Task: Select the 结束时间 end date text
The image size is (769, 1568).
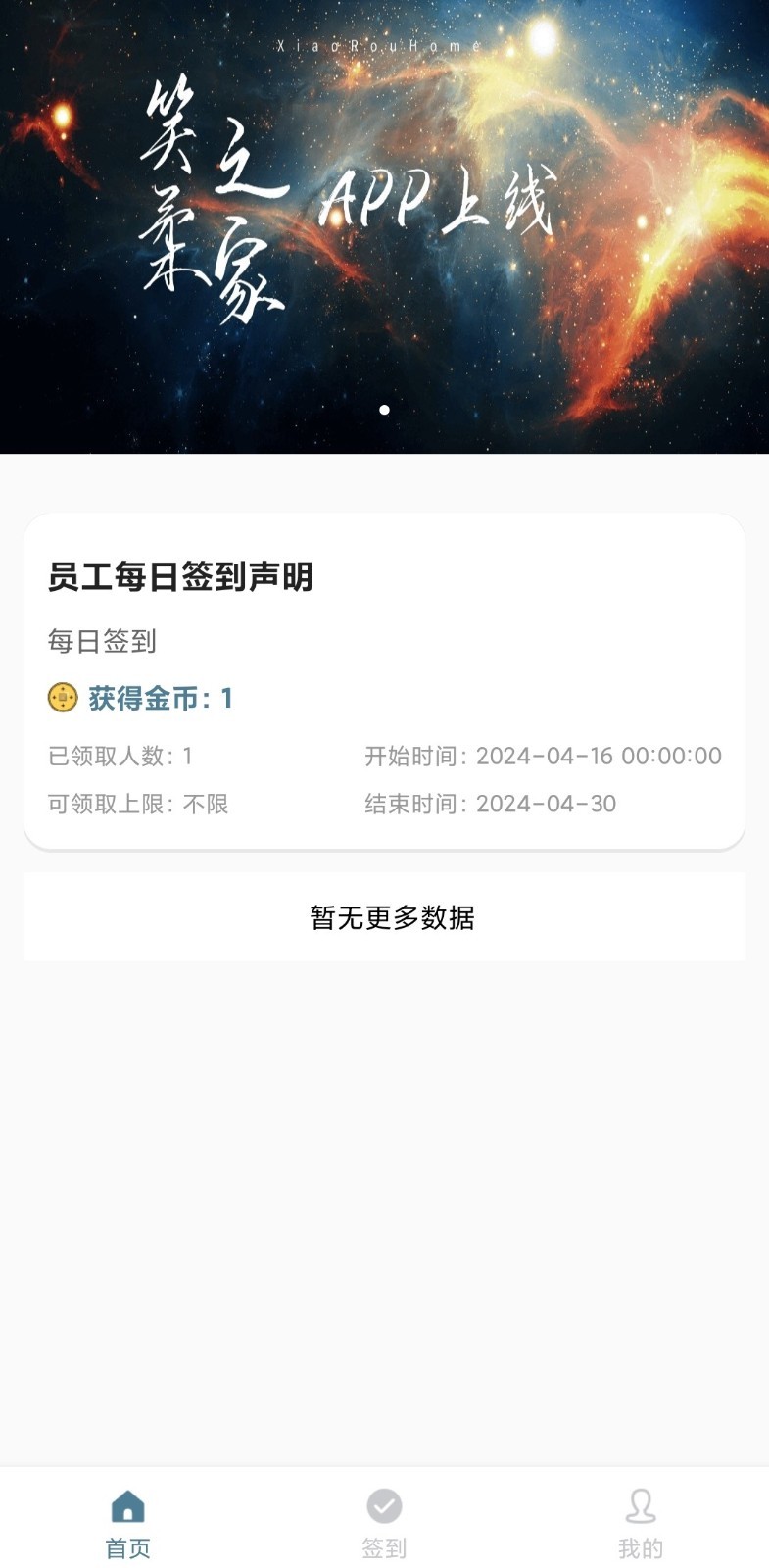Action: [x=489, y=803]
